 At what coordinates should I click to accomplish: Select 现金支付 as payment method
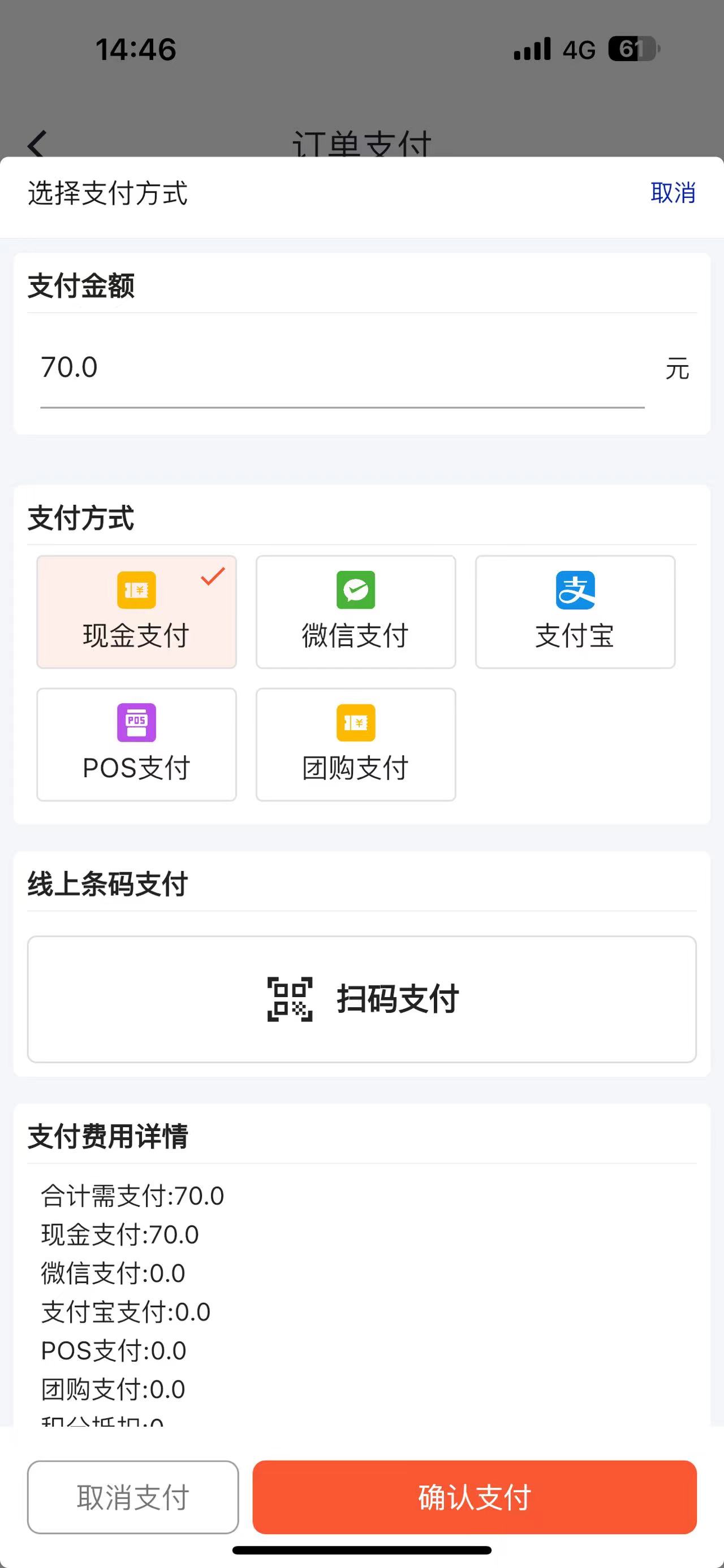(x=136, y=612)
